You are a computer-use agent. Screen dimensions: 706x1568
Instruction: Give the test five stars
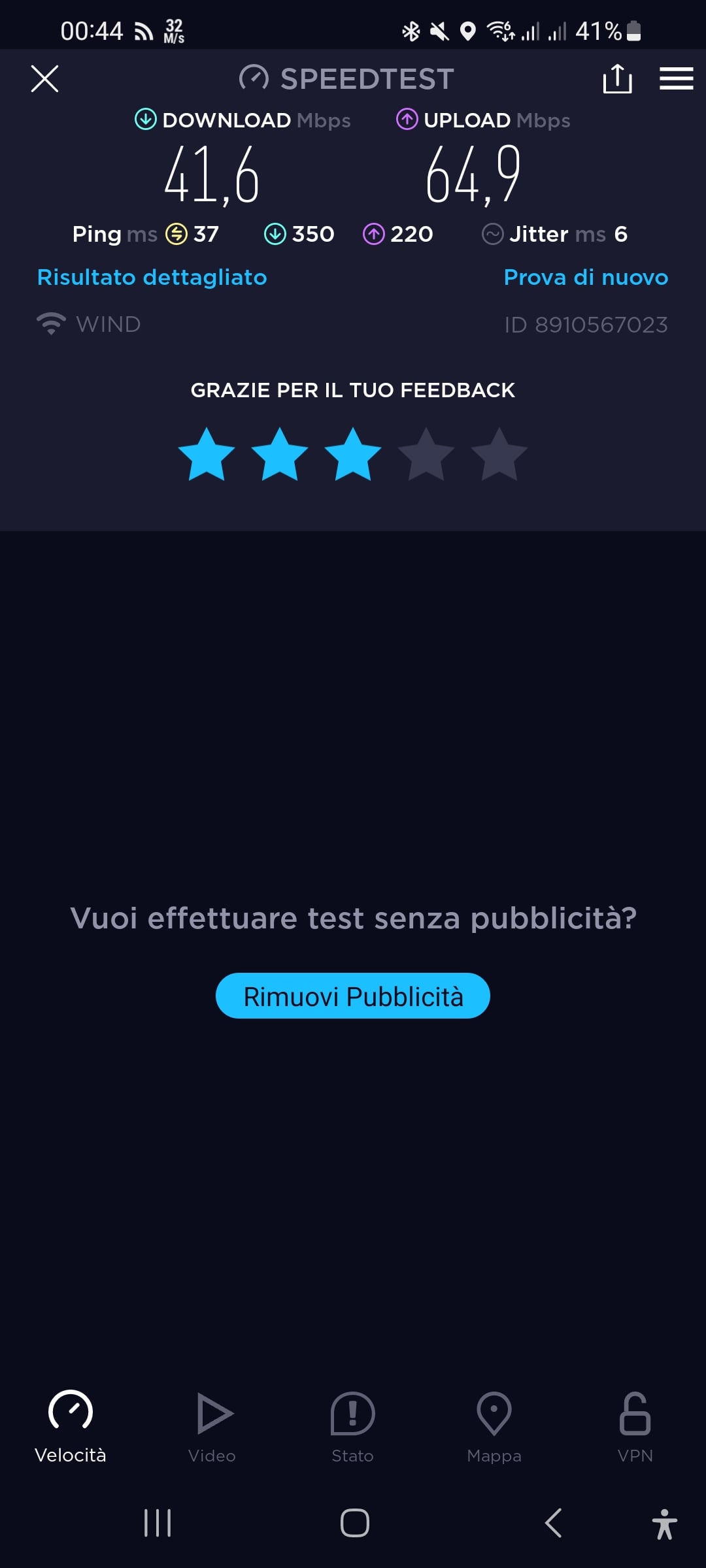(x=499, y=455)
